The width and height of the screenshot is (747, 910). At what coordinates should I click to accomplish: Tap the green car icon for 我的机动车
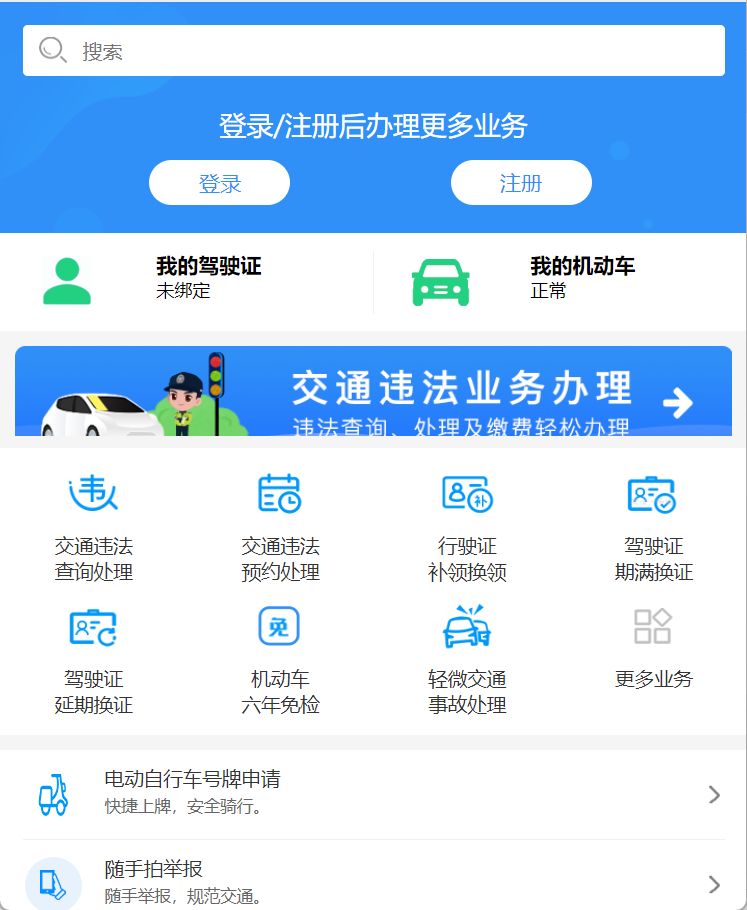441,280
